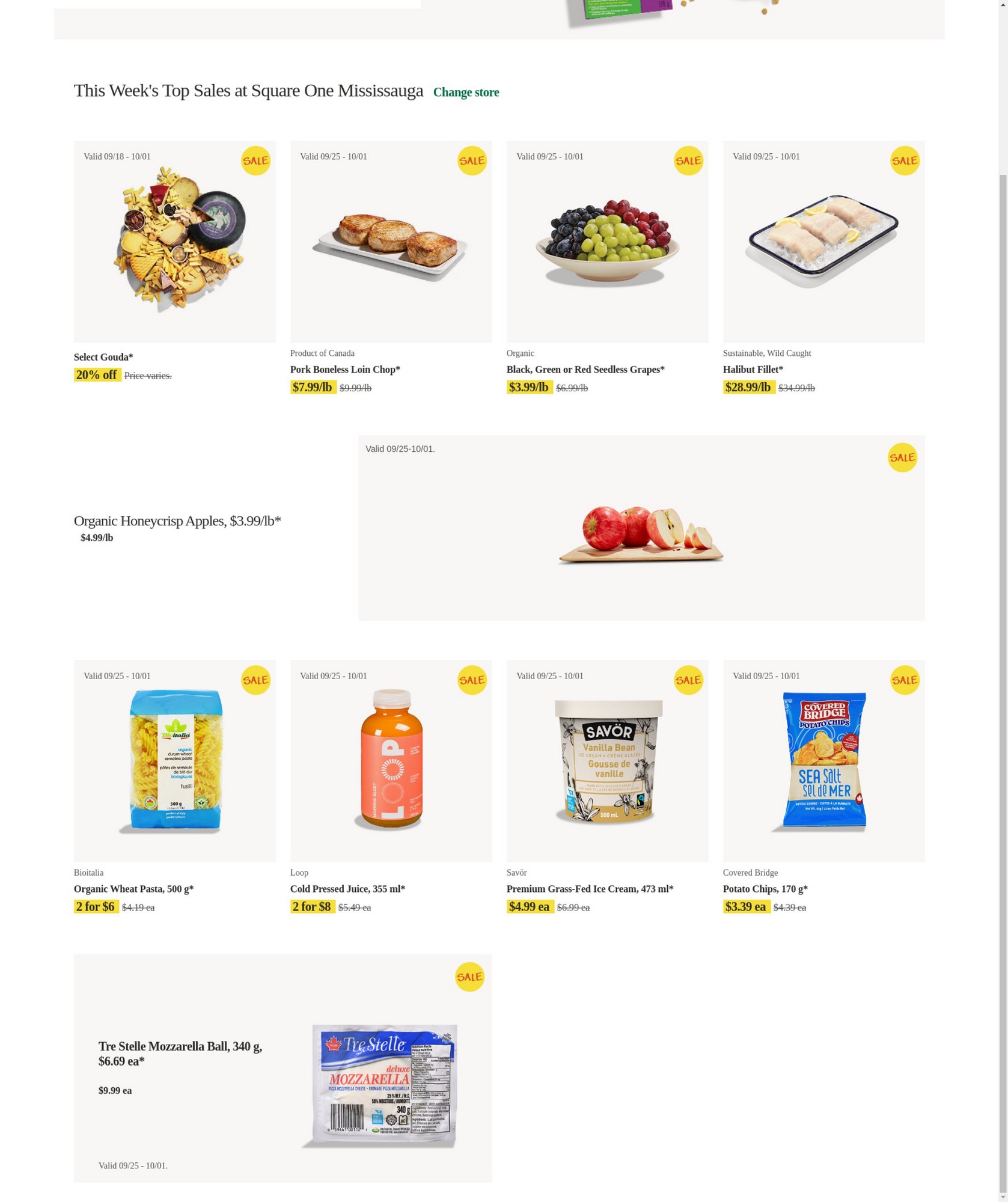
Task: Open the Organic Honeycrisp Apples banner
Action: click(x=641, y=528)
